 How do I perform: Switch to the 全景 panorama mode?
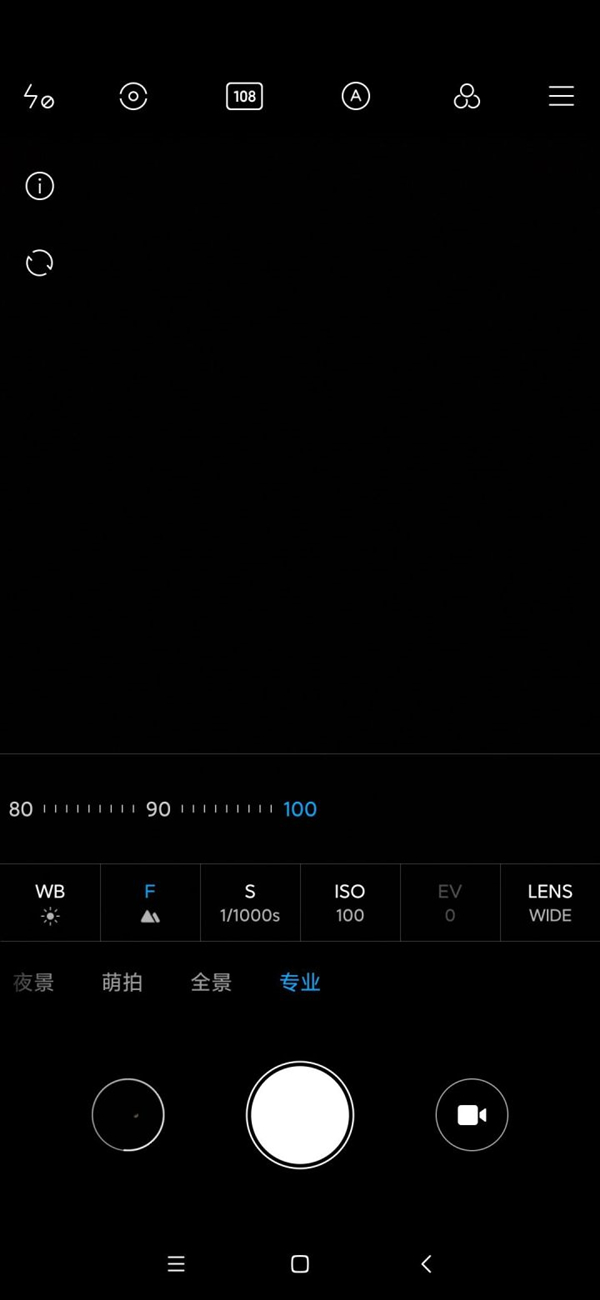[x=211, y=983]
